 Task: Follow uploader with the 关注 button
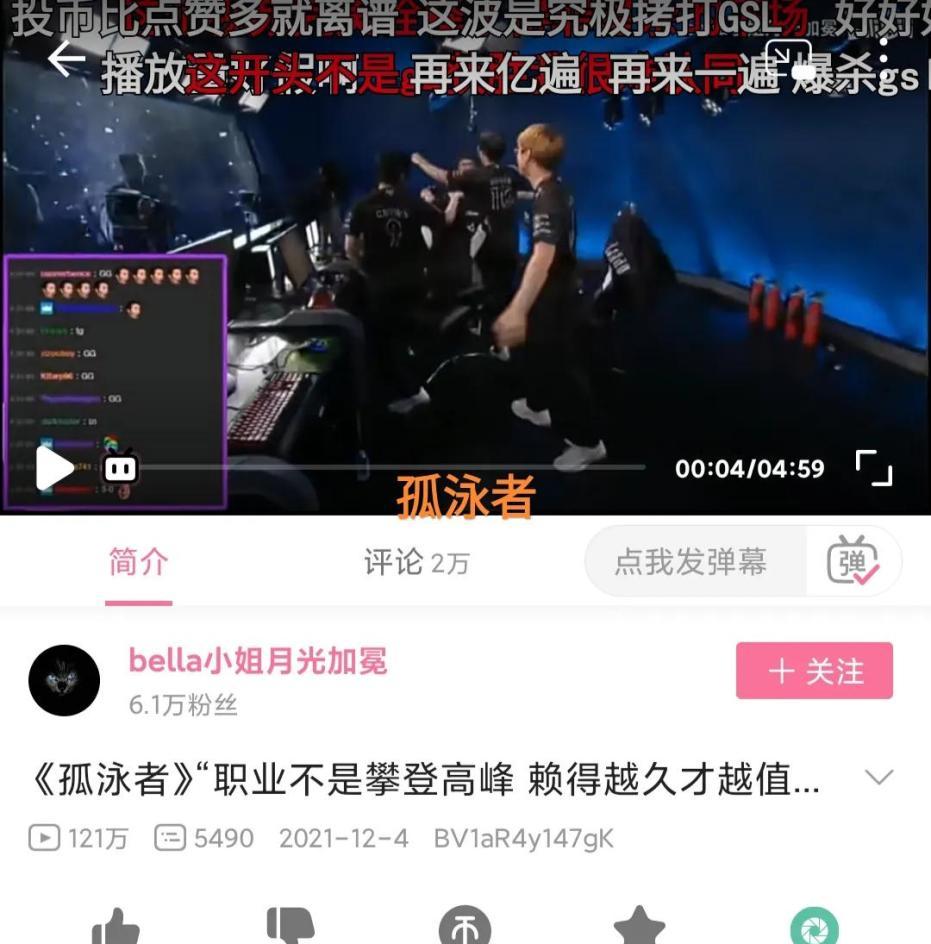[x=814, y=671]
